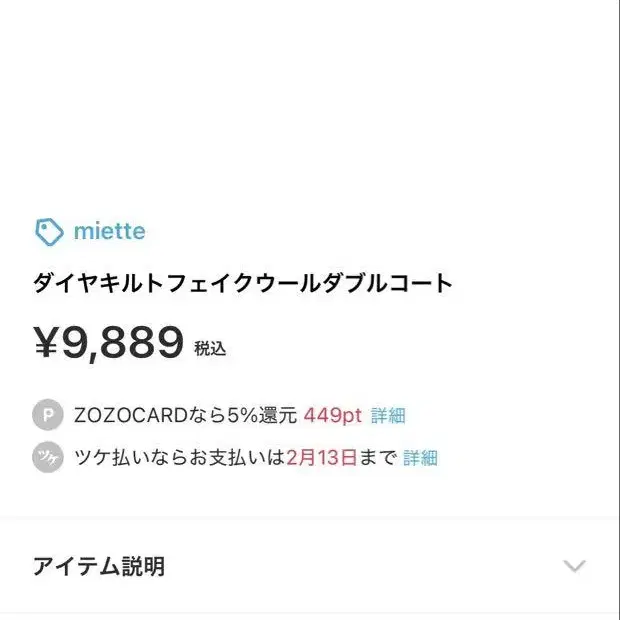
Task: View 詳細 for ZOZOCARD 5% points
Action: tap(388, 415)
